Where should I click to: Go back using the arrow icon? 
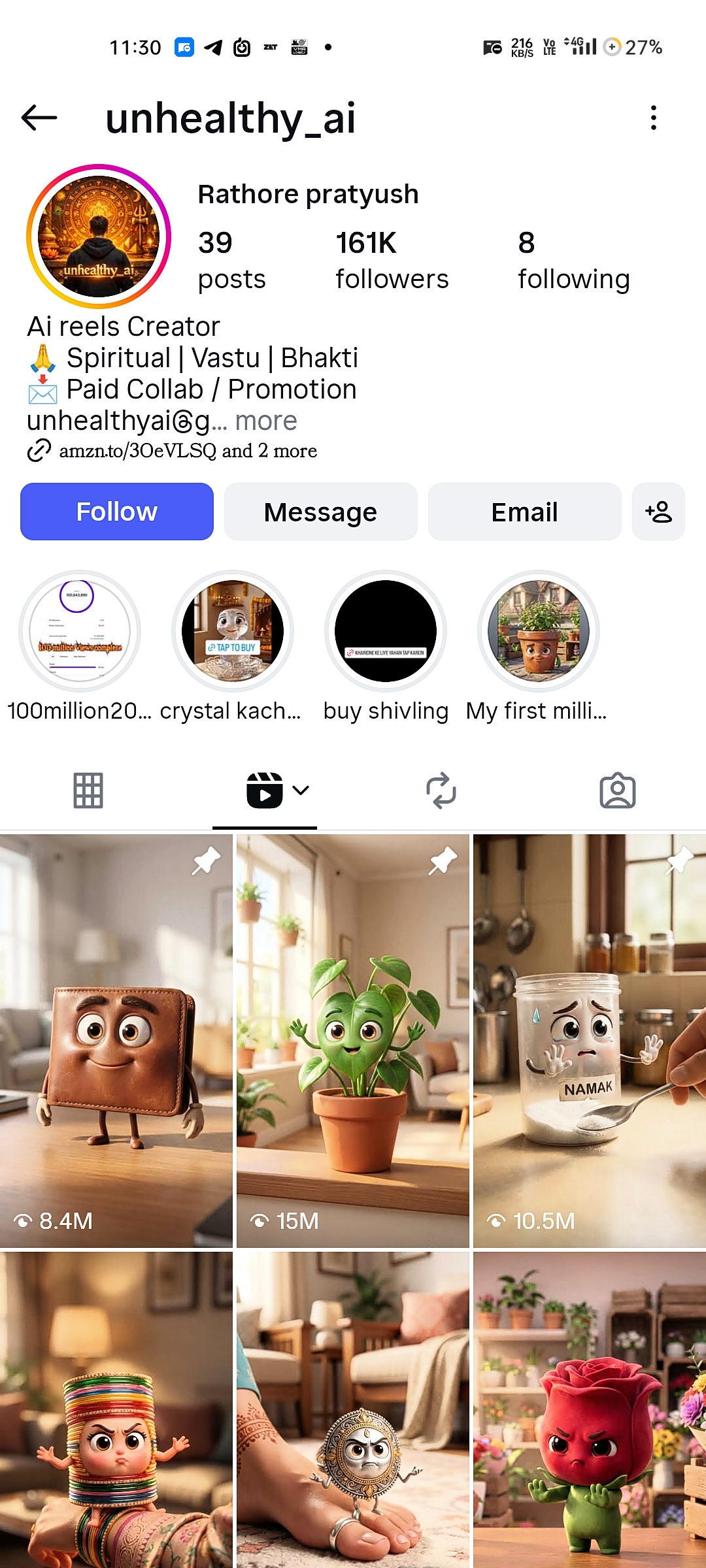(39, 118)
